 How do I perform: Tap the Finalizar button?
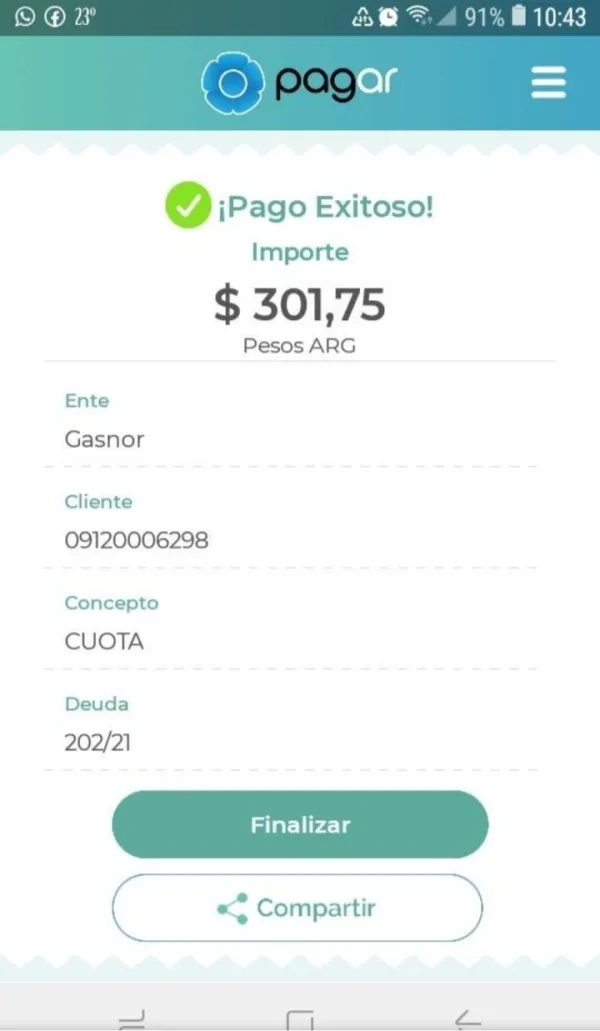point(300,825)
